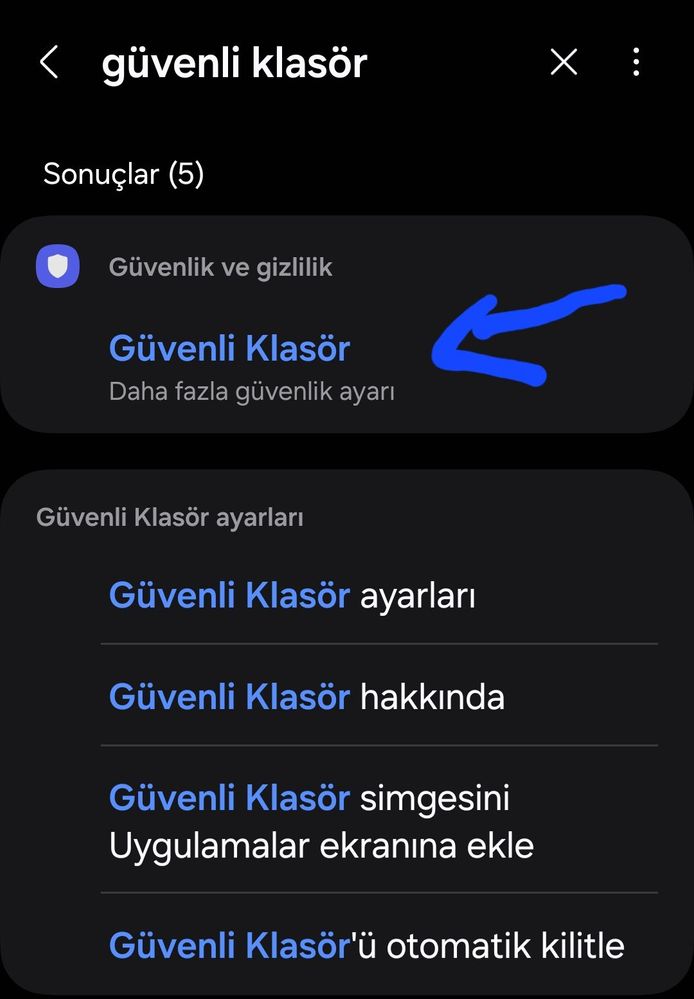Open Güvenli Klasör ayarları result
The height and width of the screenshot is (999, 694).
[x=292, y=596]
